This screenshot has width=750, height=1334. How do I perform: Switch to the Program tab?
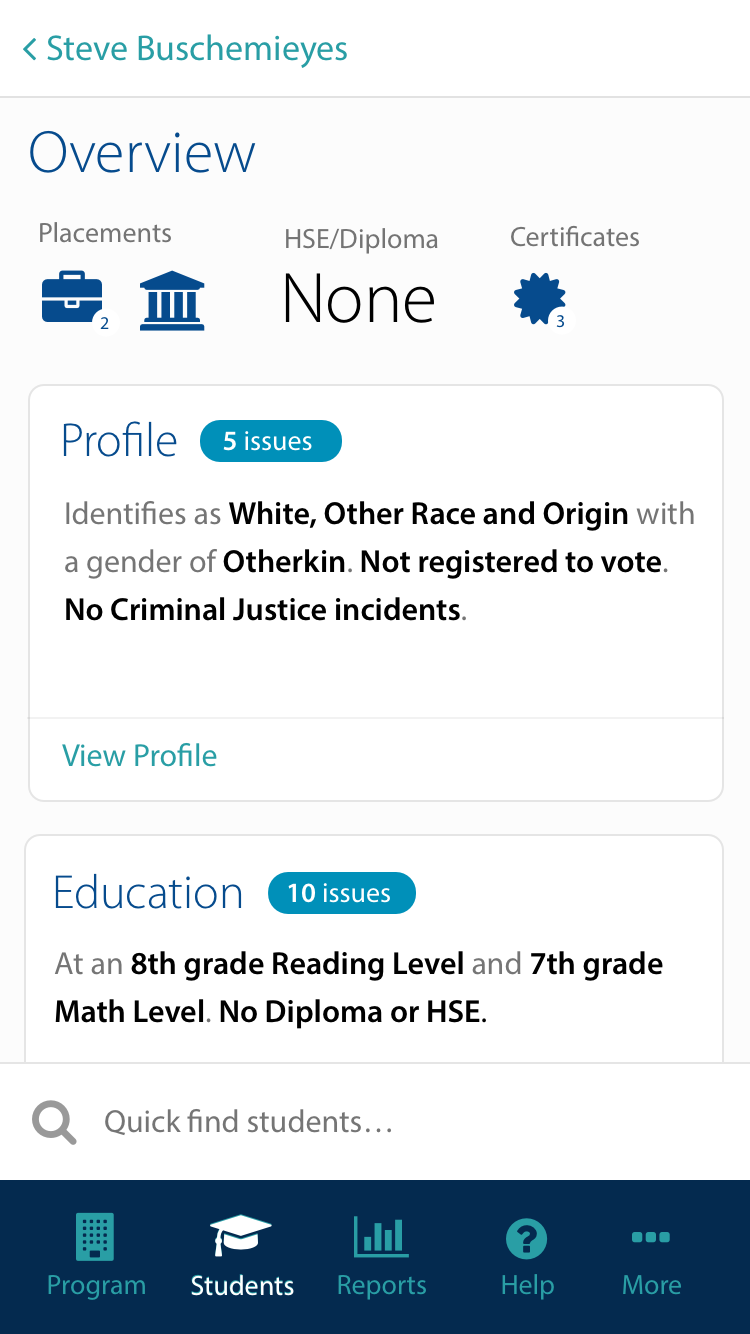point(96,1257)
